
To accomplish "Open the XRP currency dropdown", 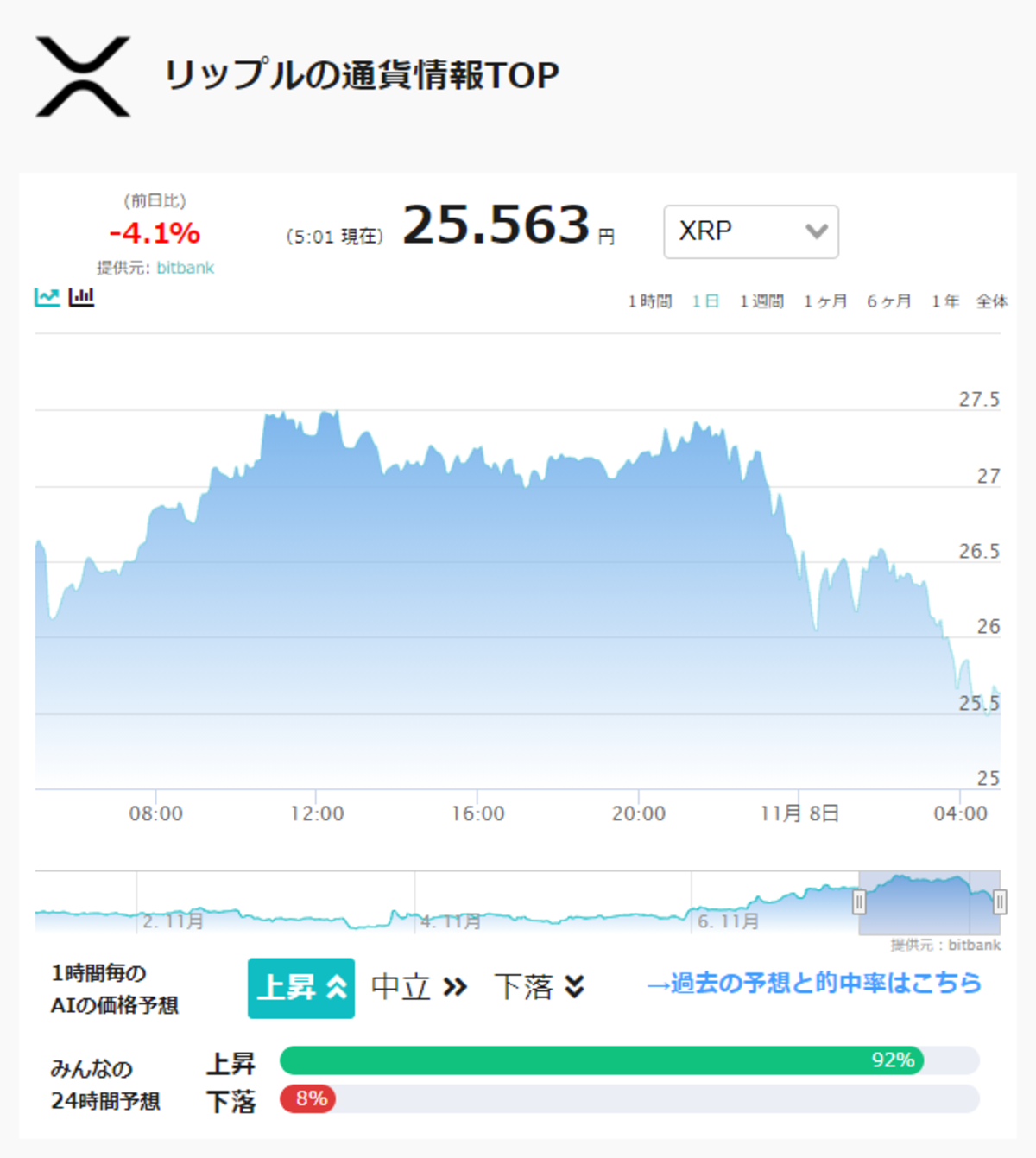I will click(750, 231).
